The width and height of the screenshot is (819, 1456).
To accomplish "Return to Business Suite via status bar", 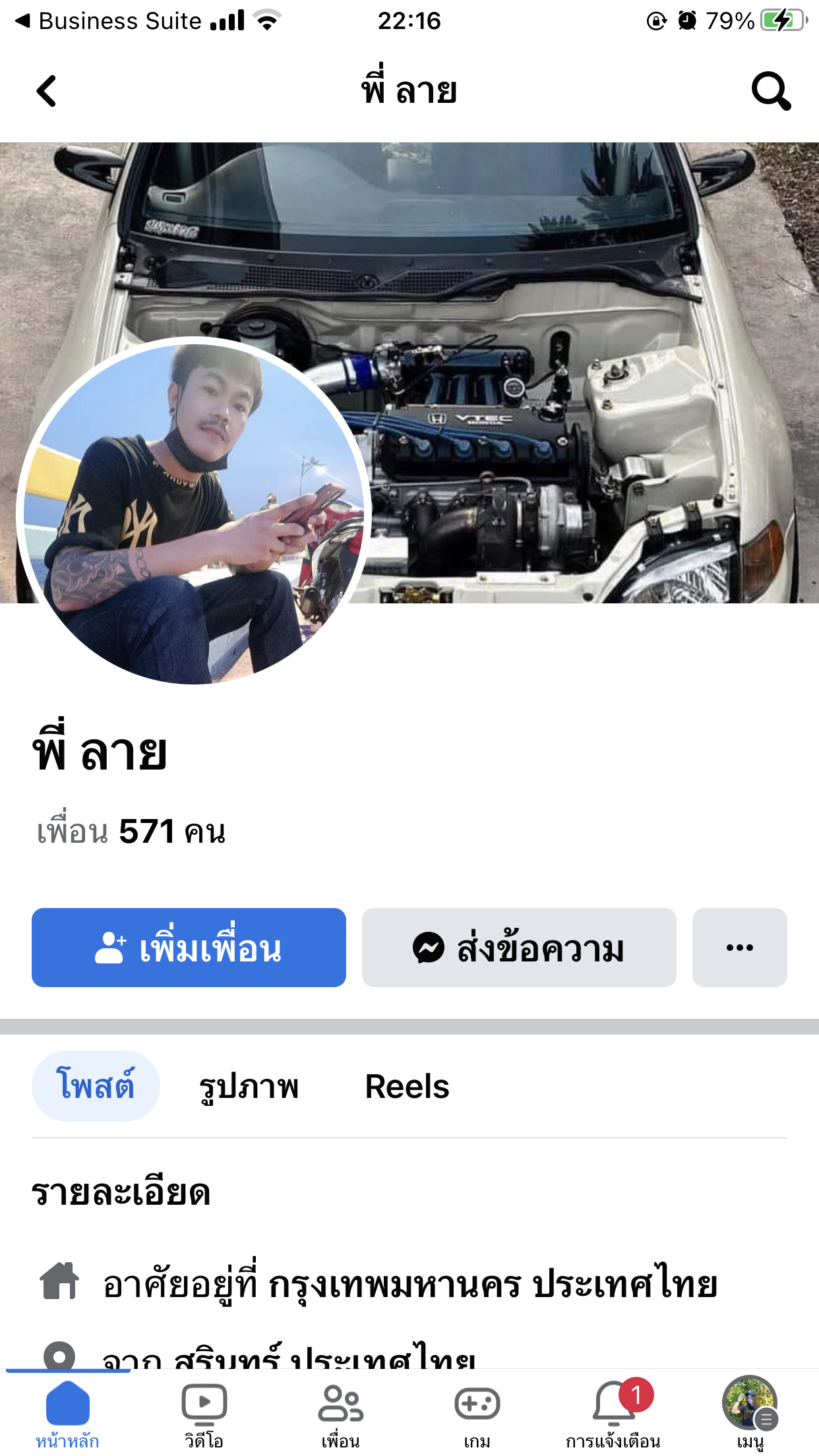I will tap(109, 21).
